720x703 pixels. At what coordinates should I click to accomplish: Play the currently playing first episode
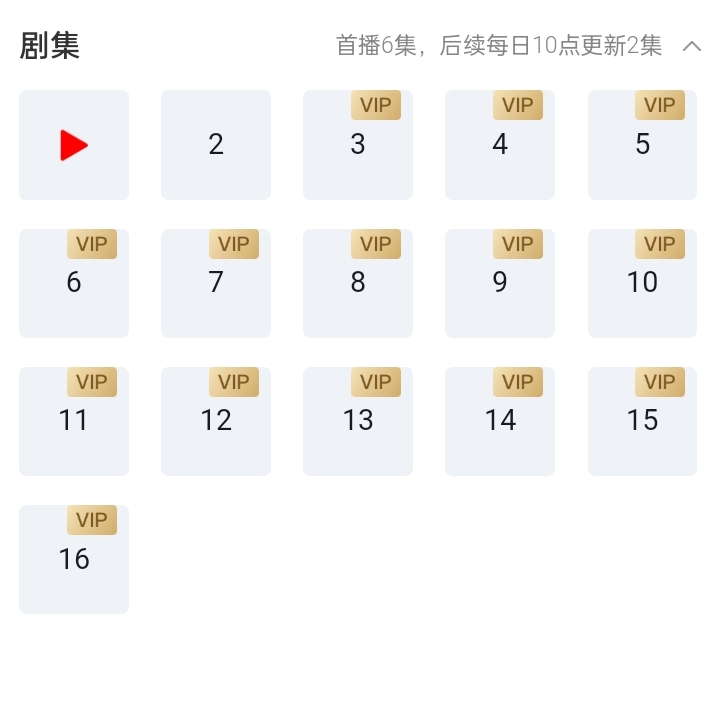click(74, 145)
